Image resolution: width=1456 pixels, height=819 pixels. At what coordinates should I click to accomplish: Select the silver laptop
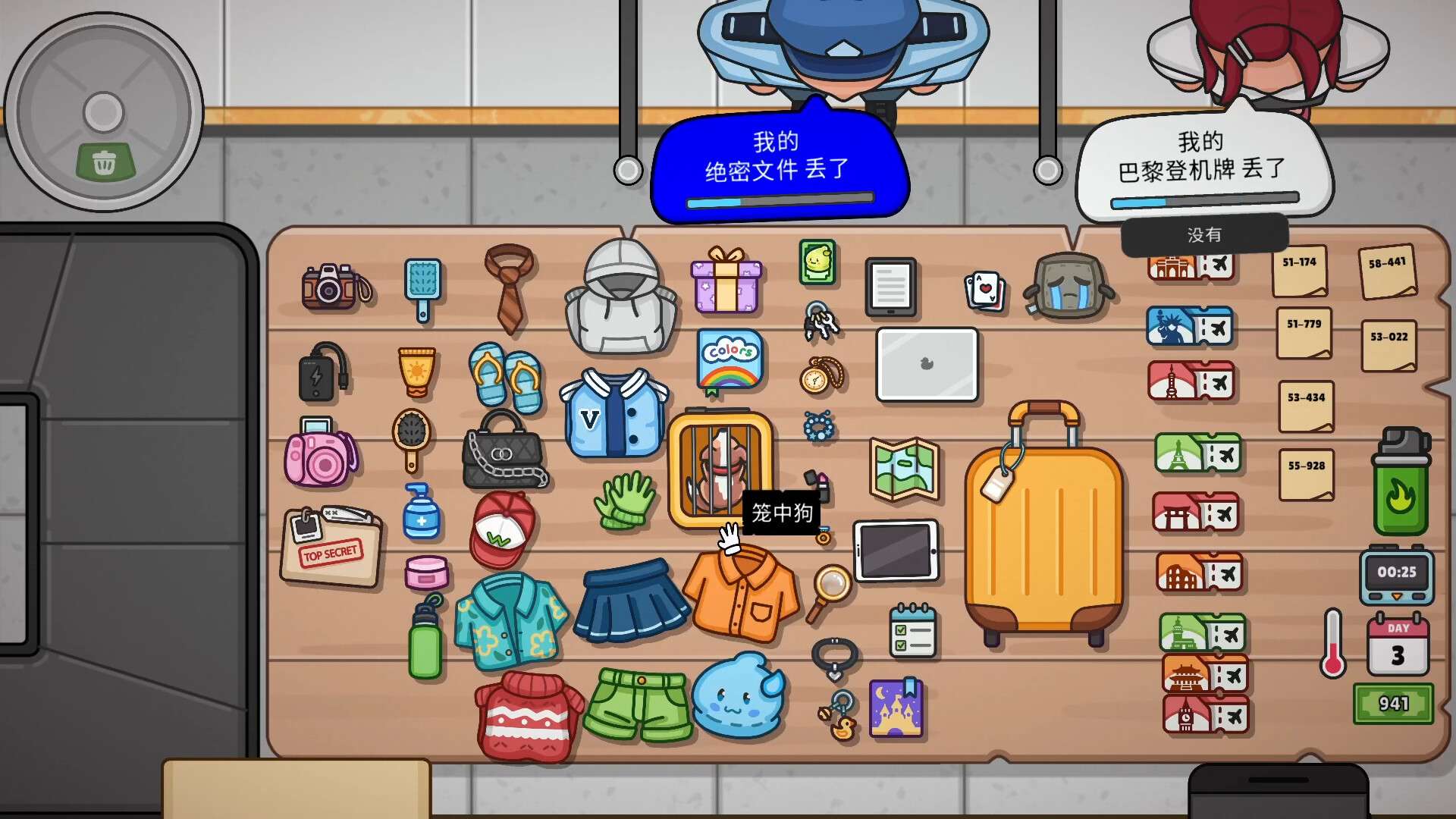[x=927, y=364]
